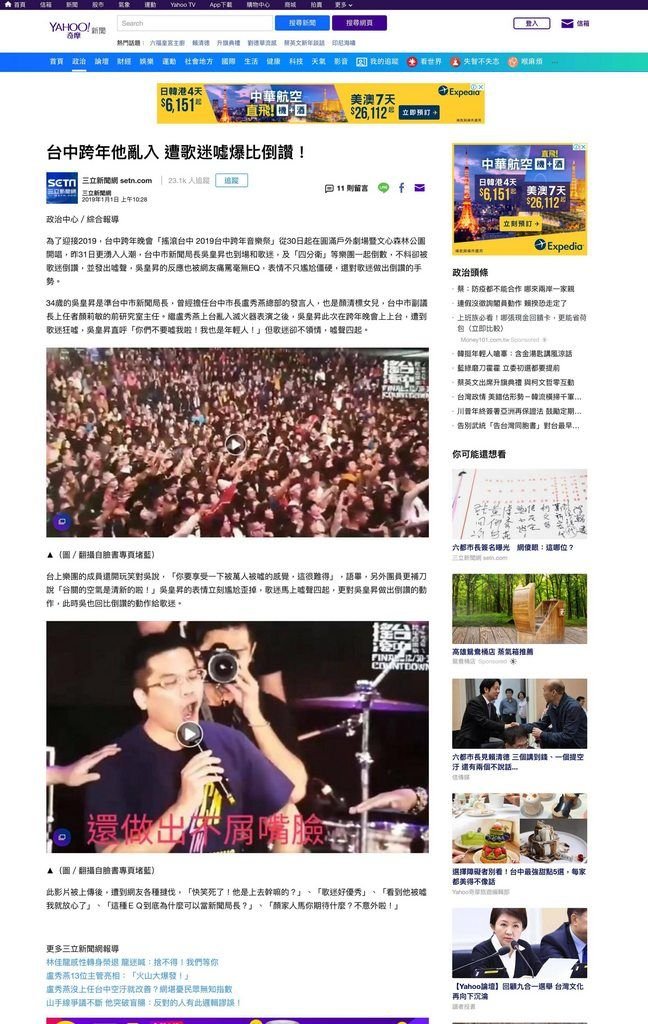Share article via the email icon
The height and width of the screenshot is (1024, 648).
click(x=419, y=188)
